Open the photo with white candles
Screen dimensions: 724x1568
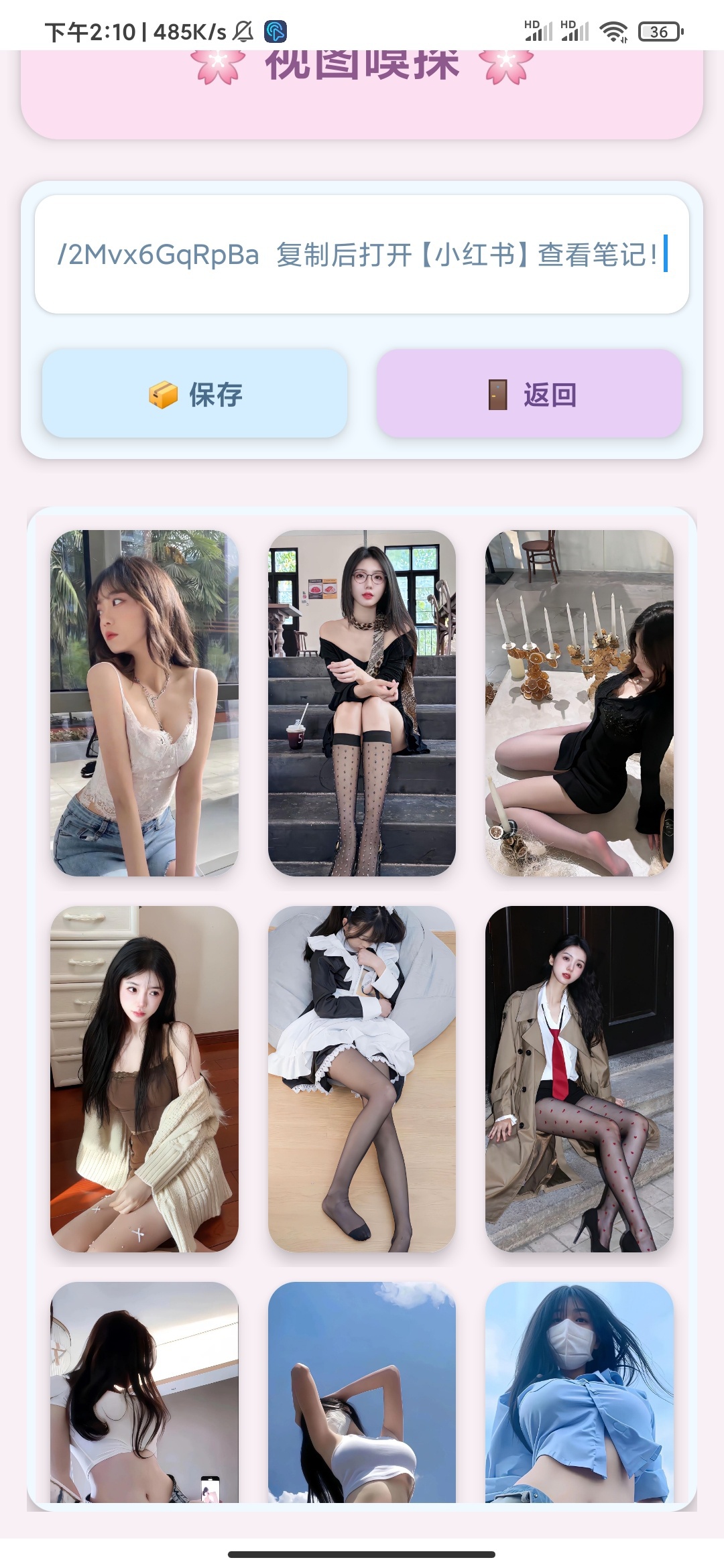coord(579,703)
